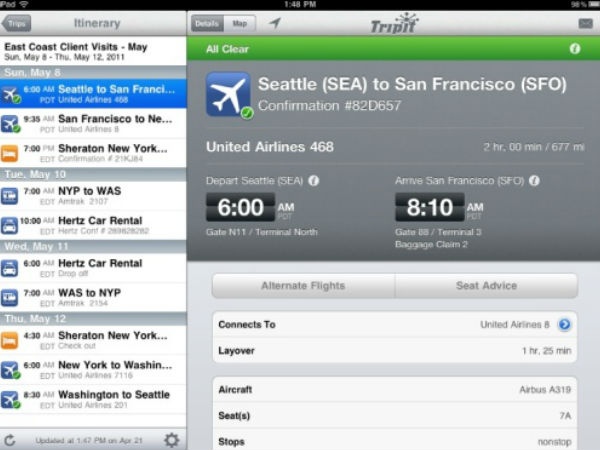
Task: Show Arrive San Francisco info
Action: (534, 181)
